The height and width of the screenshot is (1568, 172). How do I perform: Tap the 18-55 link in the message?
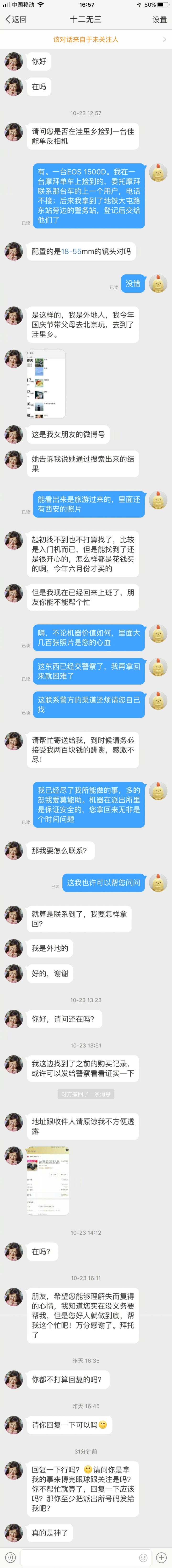pos(71,251)
